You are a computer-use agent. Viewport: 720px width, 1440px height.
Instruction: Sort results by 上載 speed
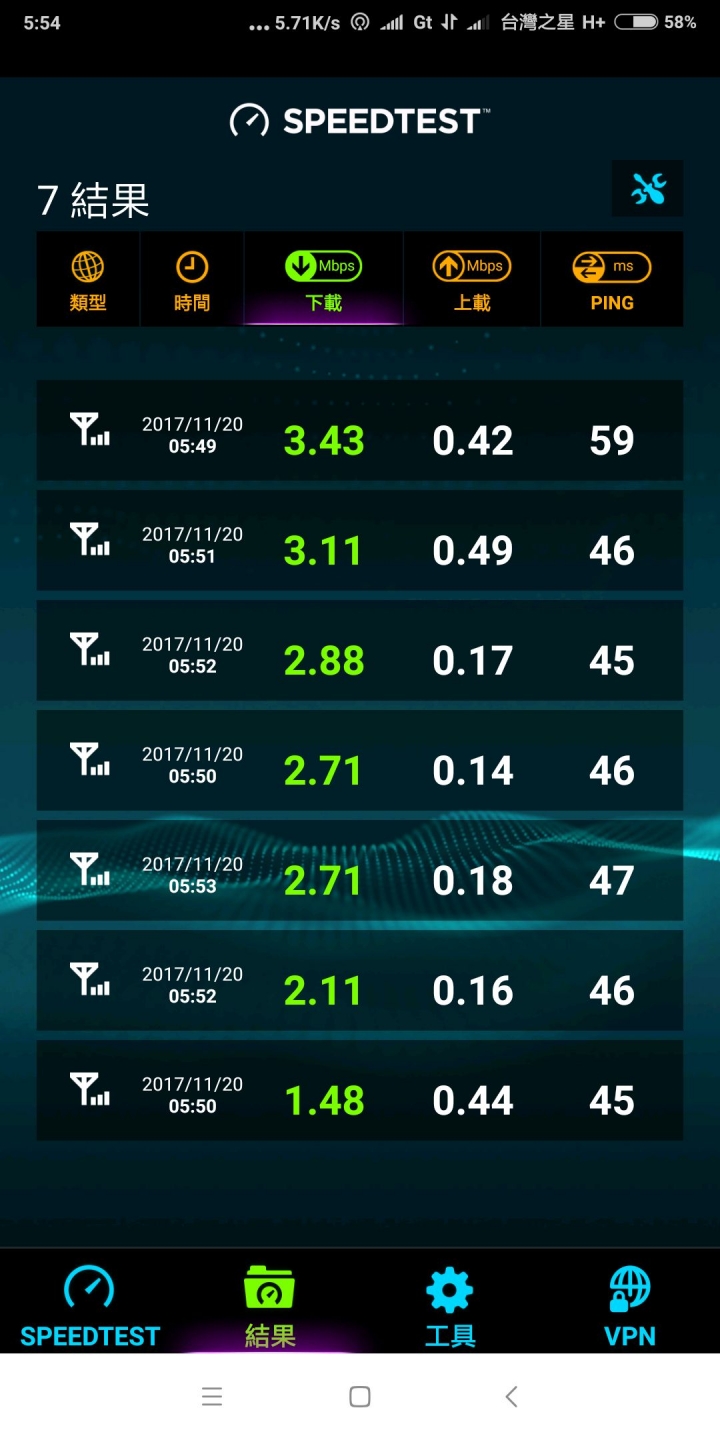coord(472,280)
